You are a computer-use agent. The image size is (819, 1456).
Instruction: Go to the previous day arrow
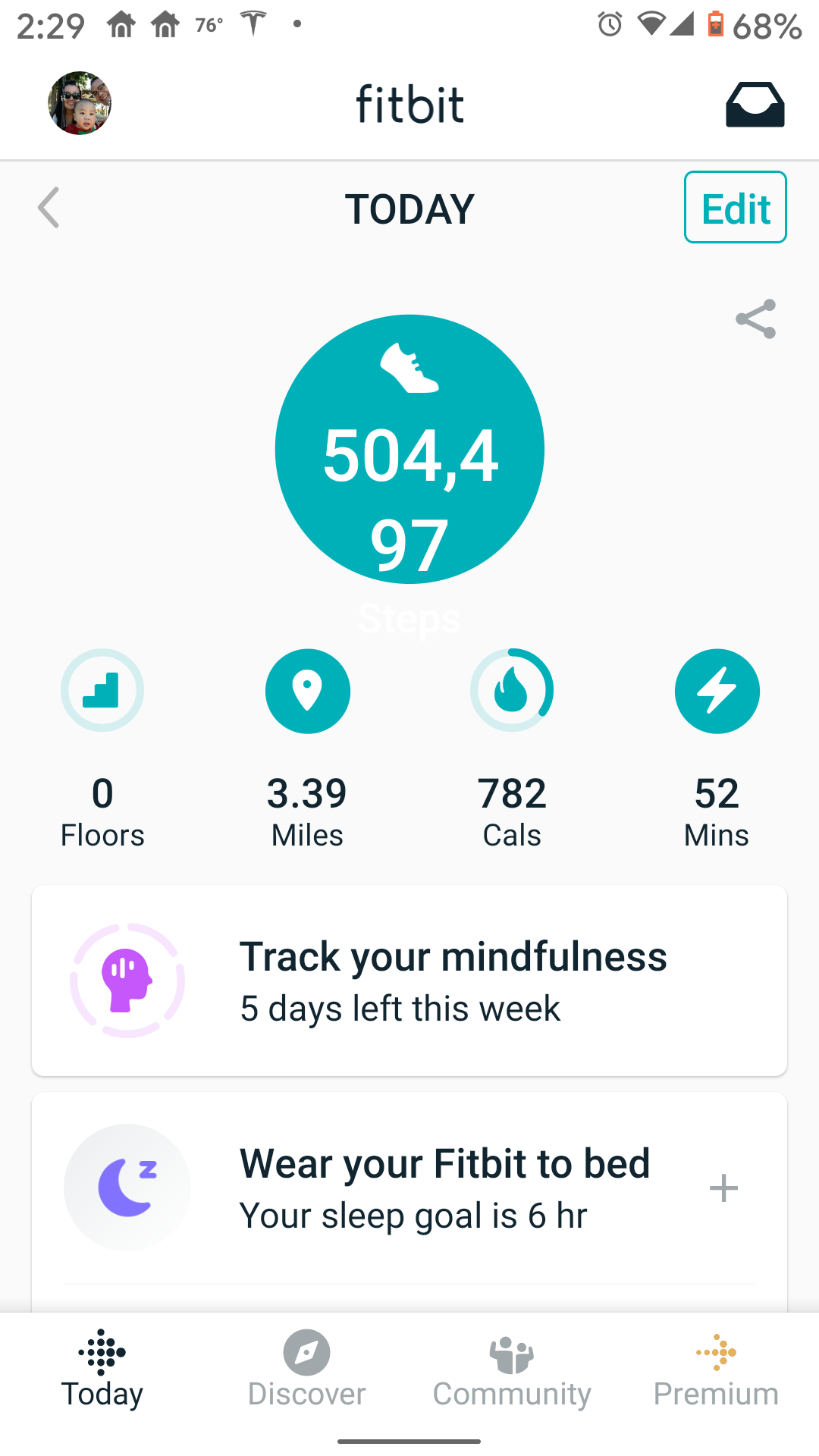(x=49, y=208)
